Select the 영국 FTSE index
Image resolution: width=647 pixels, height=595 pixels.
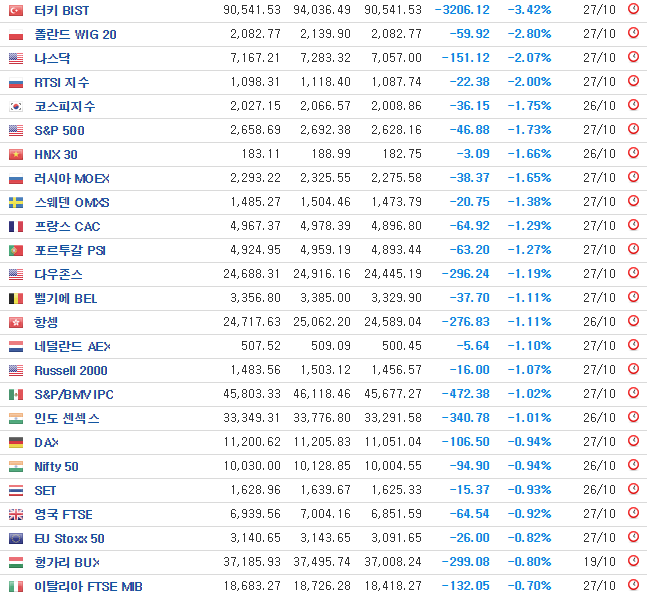63,514
